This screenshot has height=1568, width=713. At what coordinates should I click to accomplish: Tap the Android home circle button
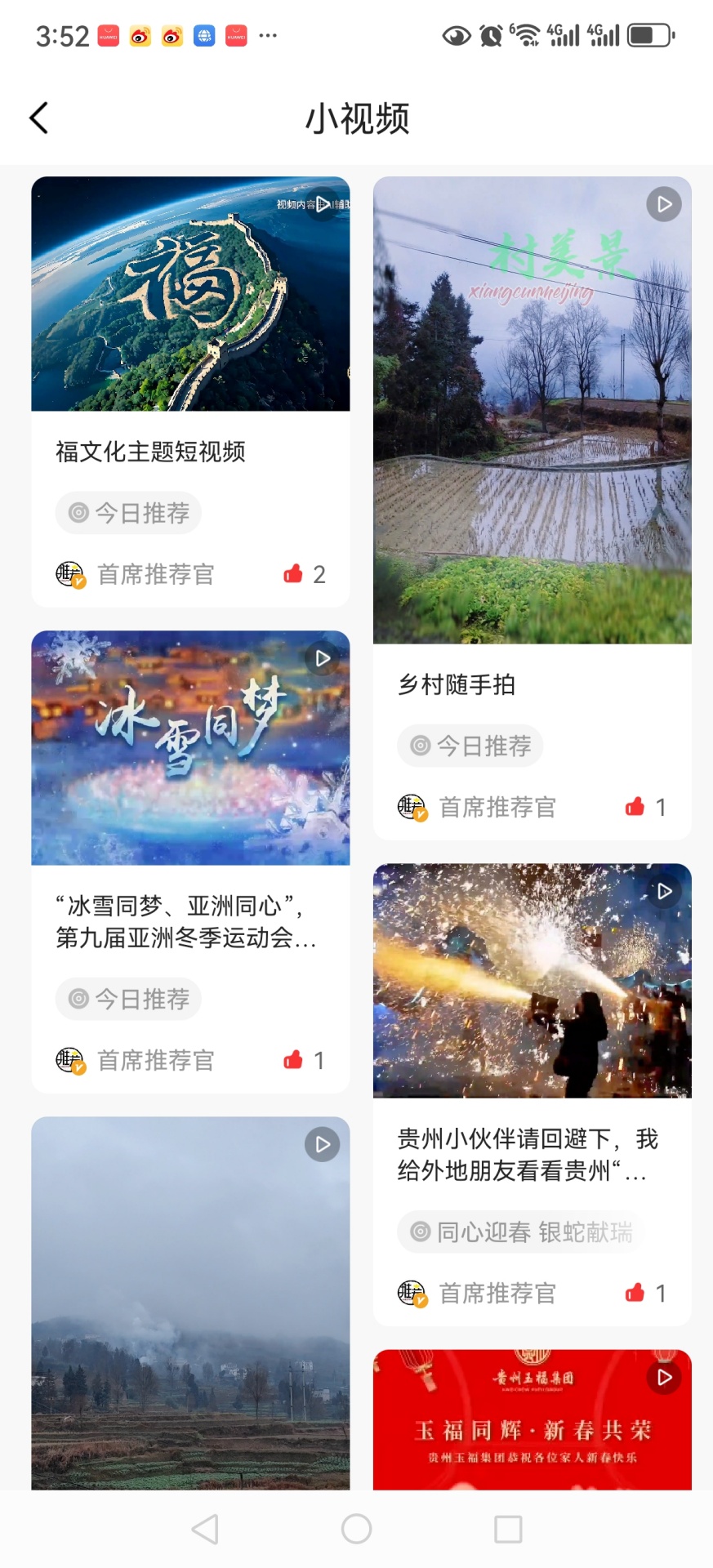(x=355, y=1531)
